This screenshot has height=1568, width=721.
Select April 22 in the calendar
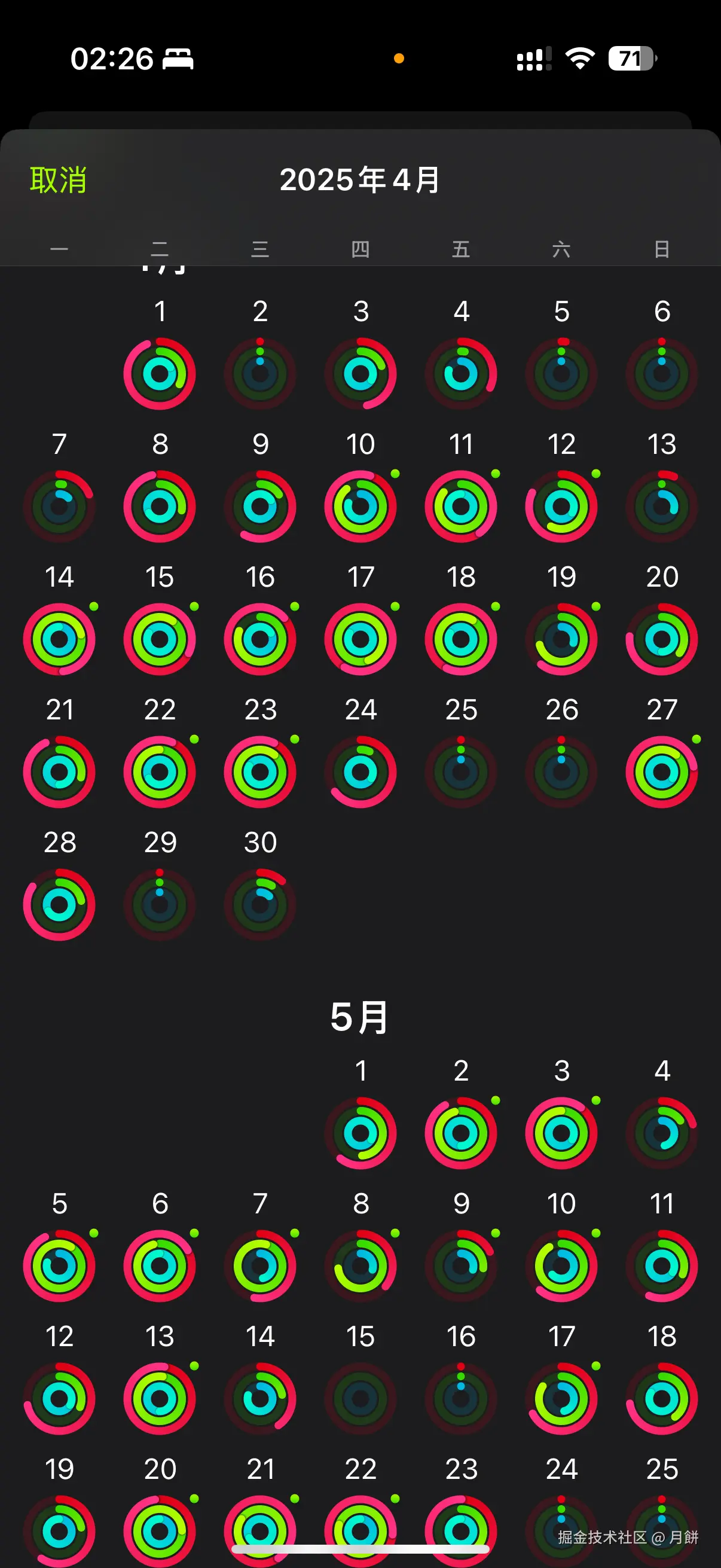[x=160, y=772]
